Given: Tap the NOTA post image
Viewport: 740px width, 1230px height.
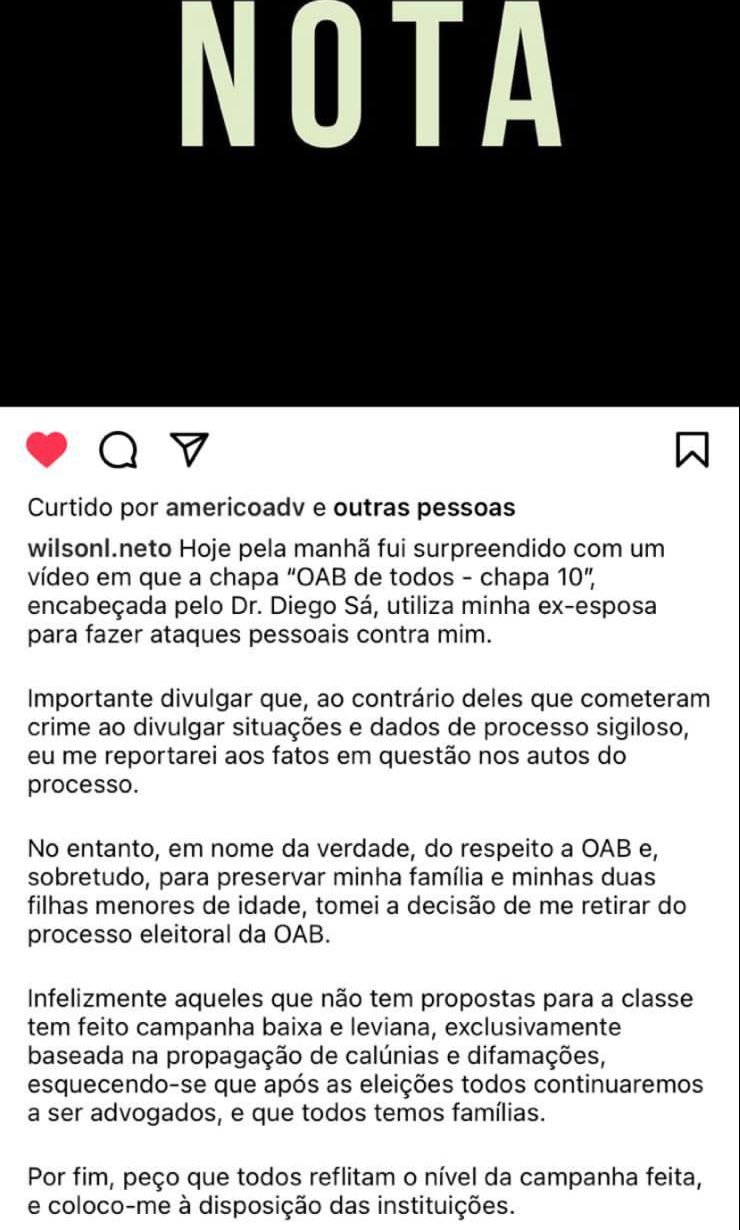Looking at the screenshot, I should coord(370,200).
